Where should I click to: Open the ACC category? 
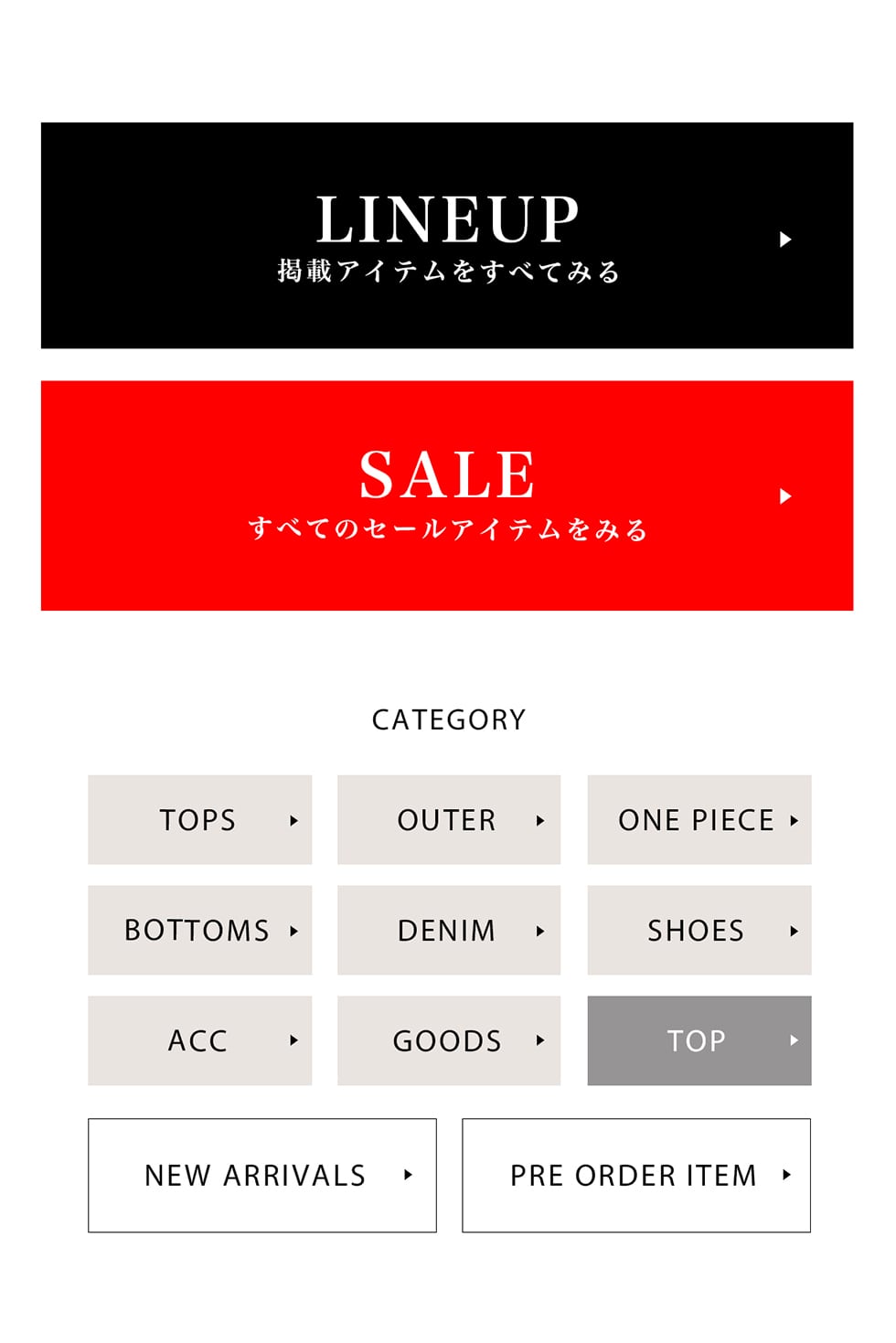click(x=199, y=1040)
